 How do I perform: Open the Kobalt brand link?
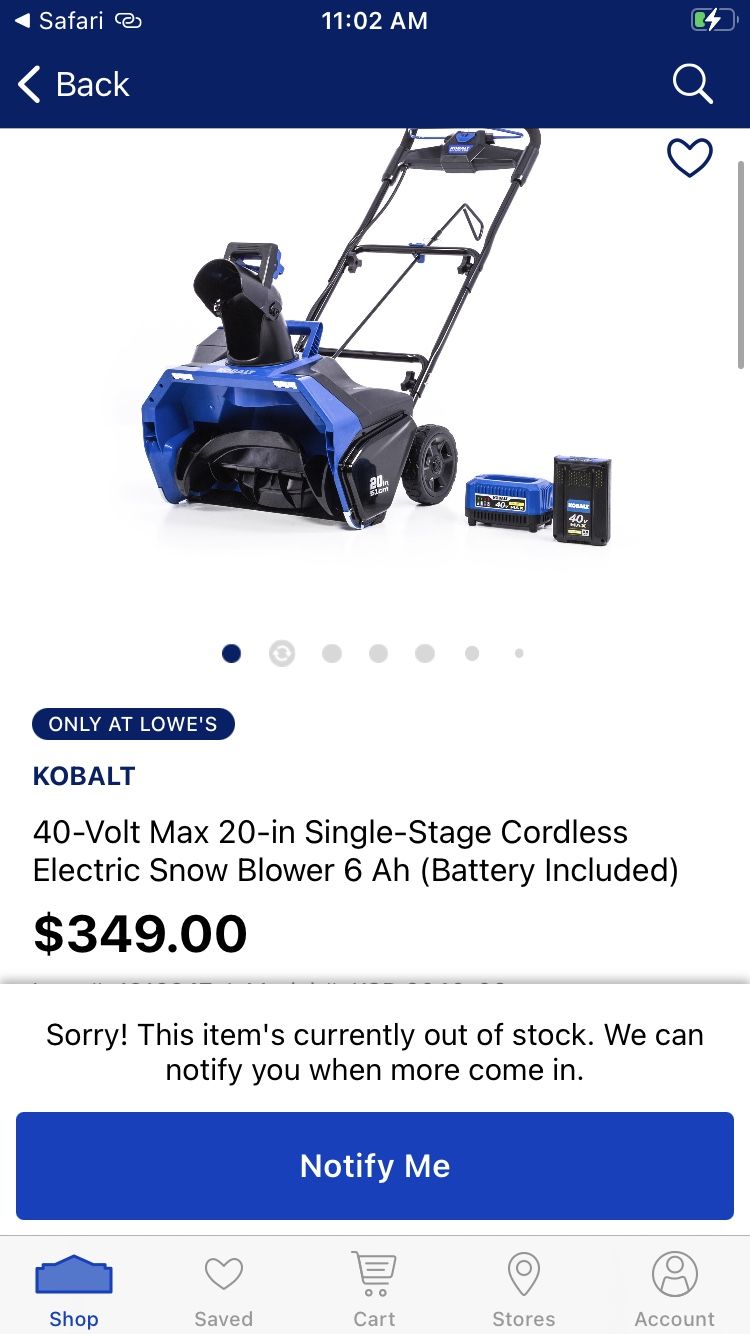coord(84,776)
